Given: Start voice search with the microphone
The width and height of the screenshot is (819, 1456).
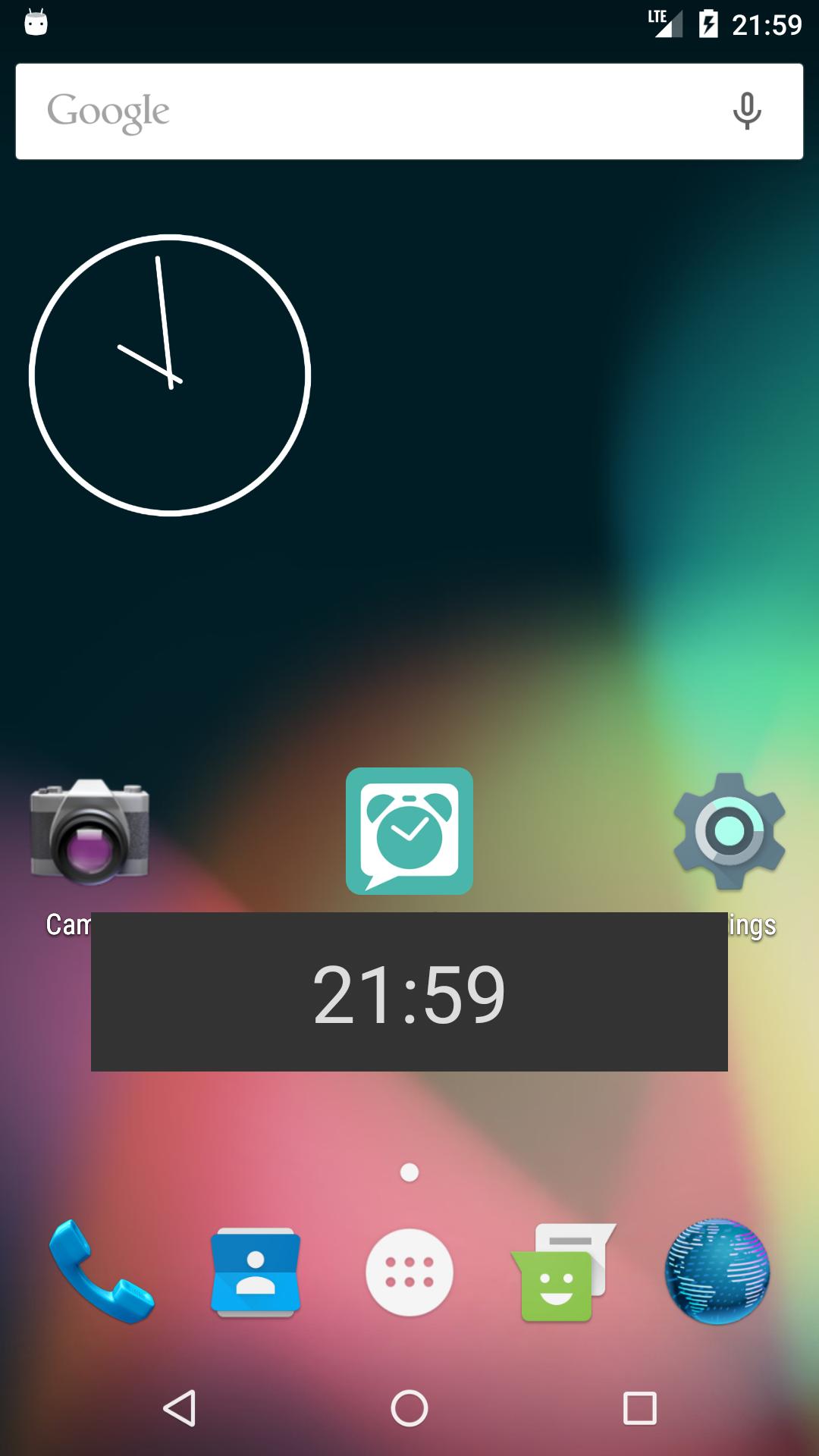Looking at the screenshot, I should [x=746, y=111].
